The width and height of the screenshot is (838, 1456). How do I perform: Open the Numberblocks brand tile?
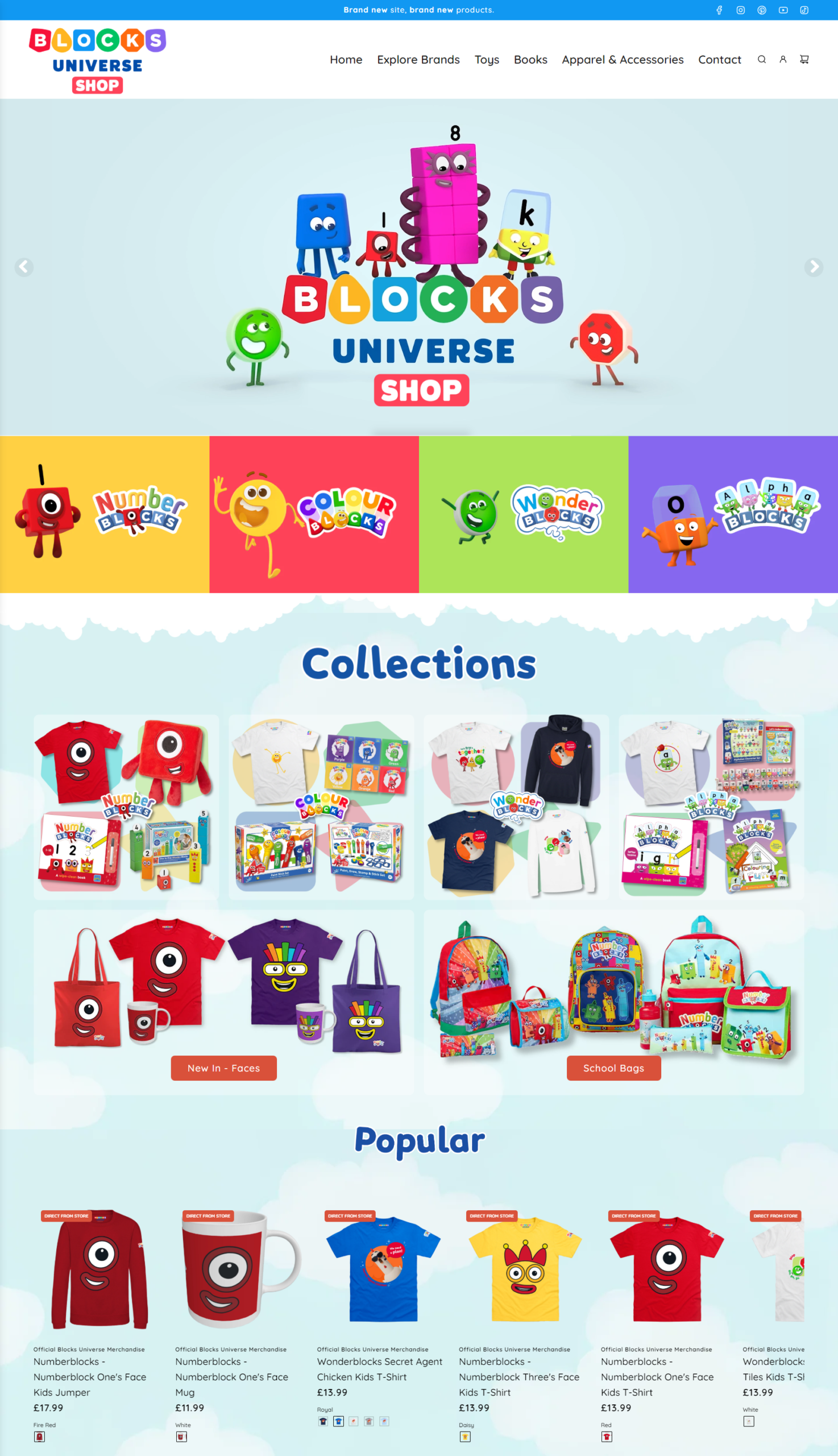click(104, 514)
